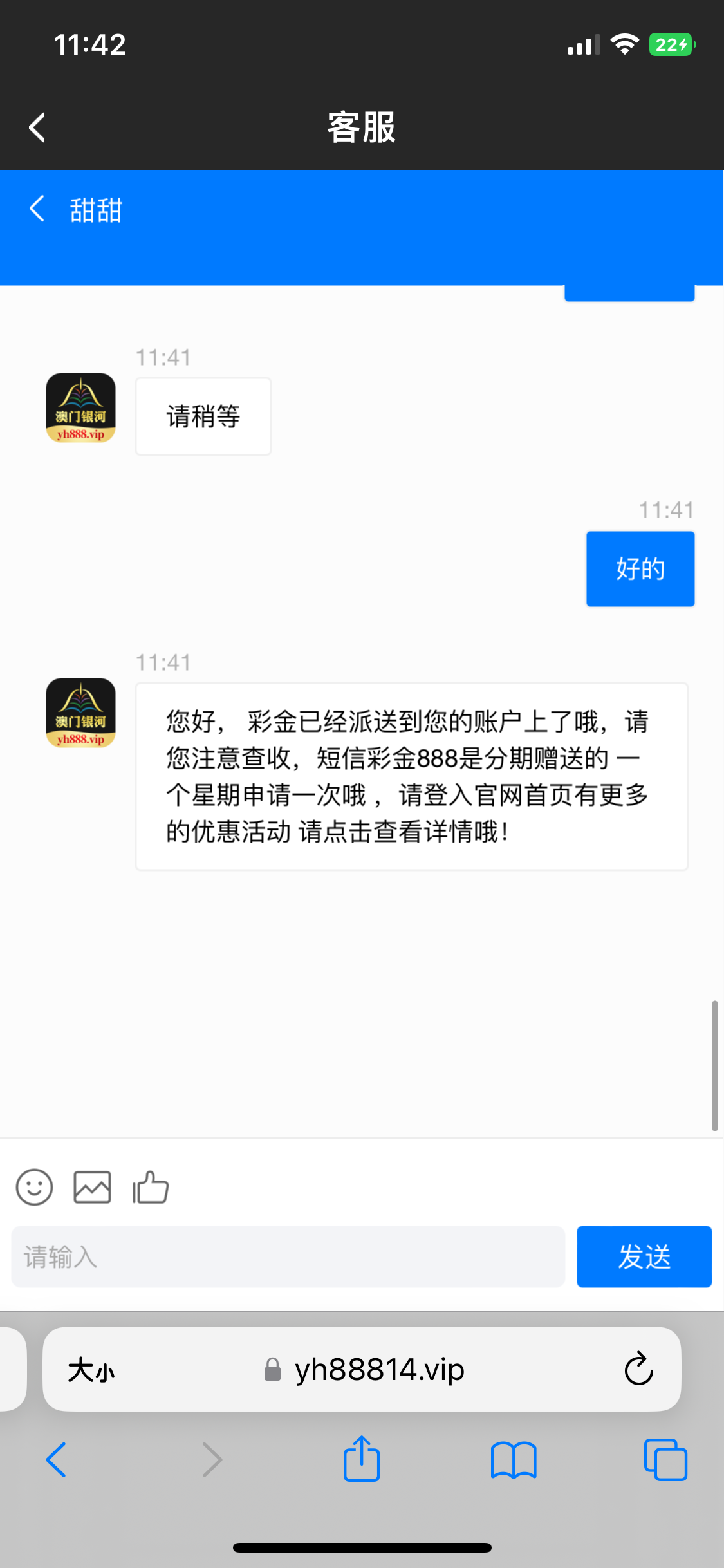Go back from the 客服 page
This screenshot has width=724, height=1568.
pyautogui.click(x=37, y=127)
